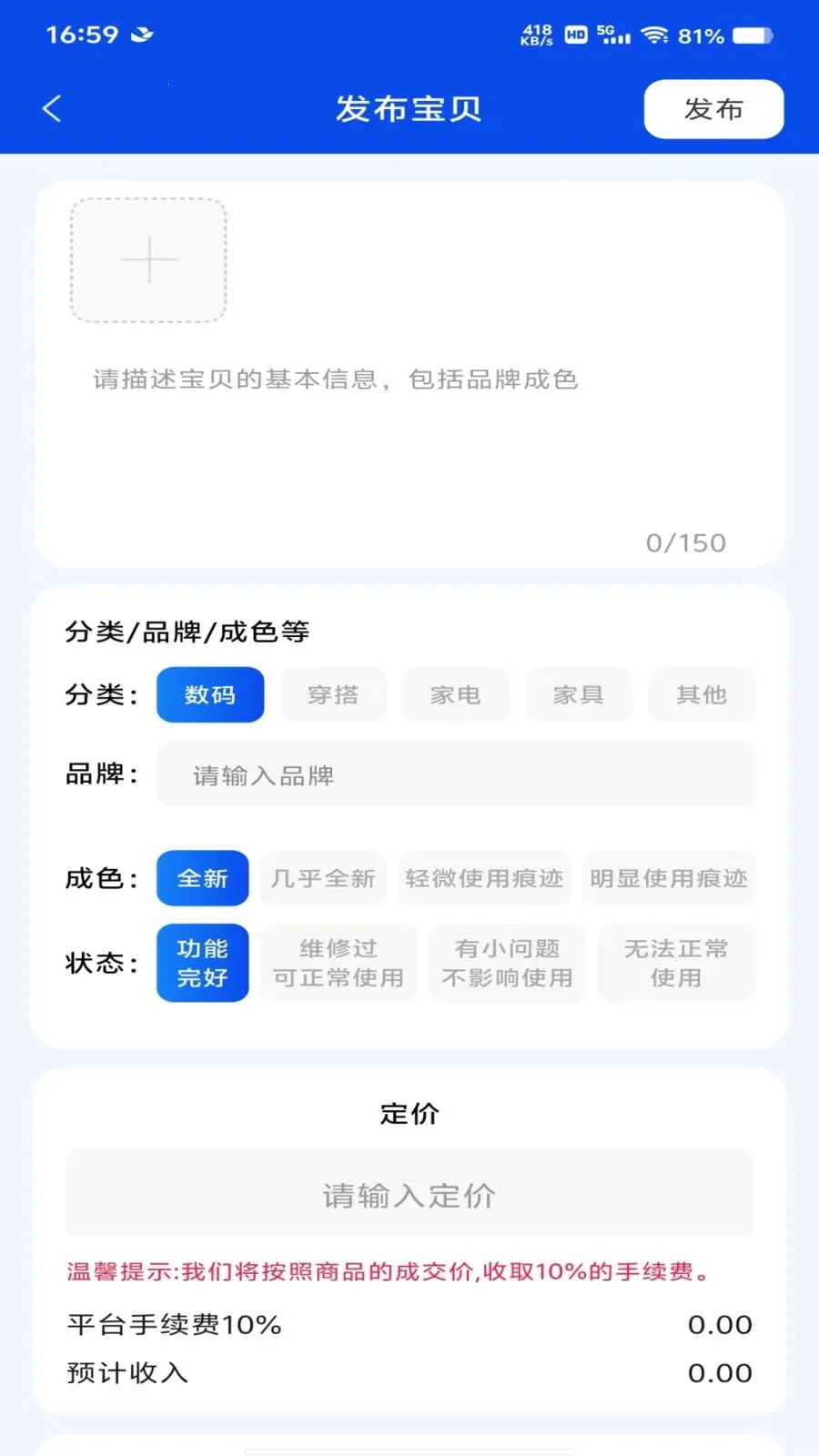Select 数码 as the category
Image resolution: width=819 pixels, height=1456 pixels.
[x=209, y=694]
